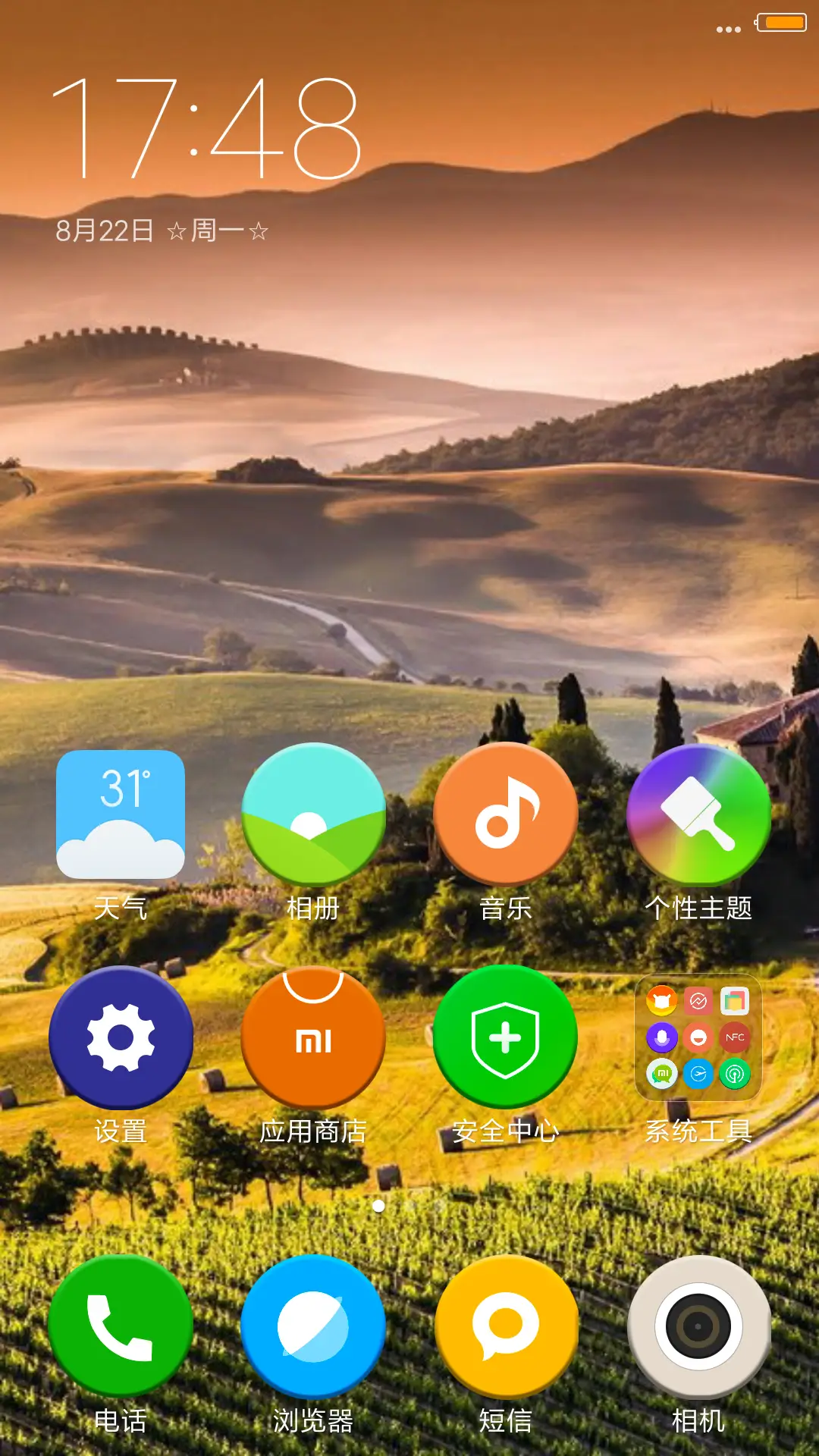
Task: Launch the 音乐 music app
Action: [506, 815]
